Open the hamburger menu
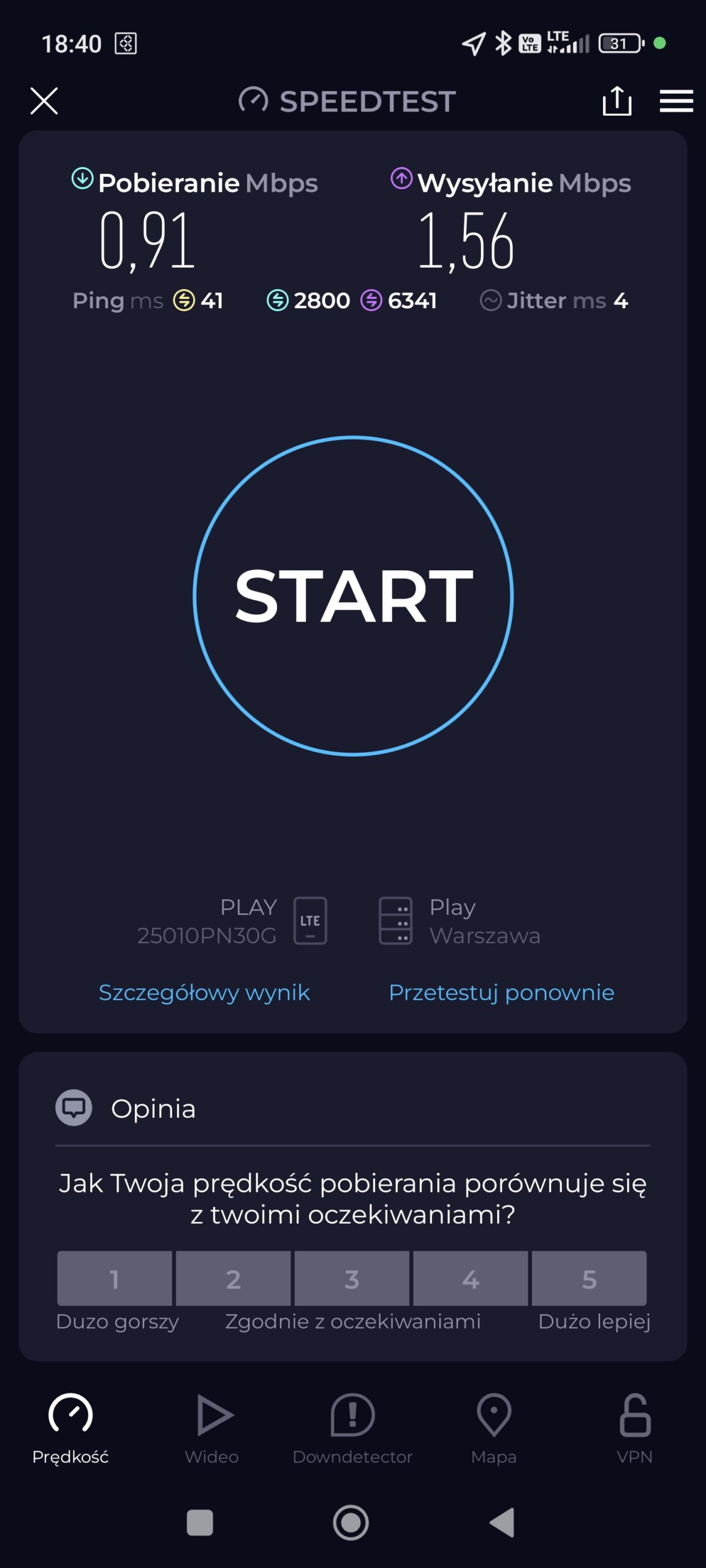Screen dimensions: 706x1568 676,101
